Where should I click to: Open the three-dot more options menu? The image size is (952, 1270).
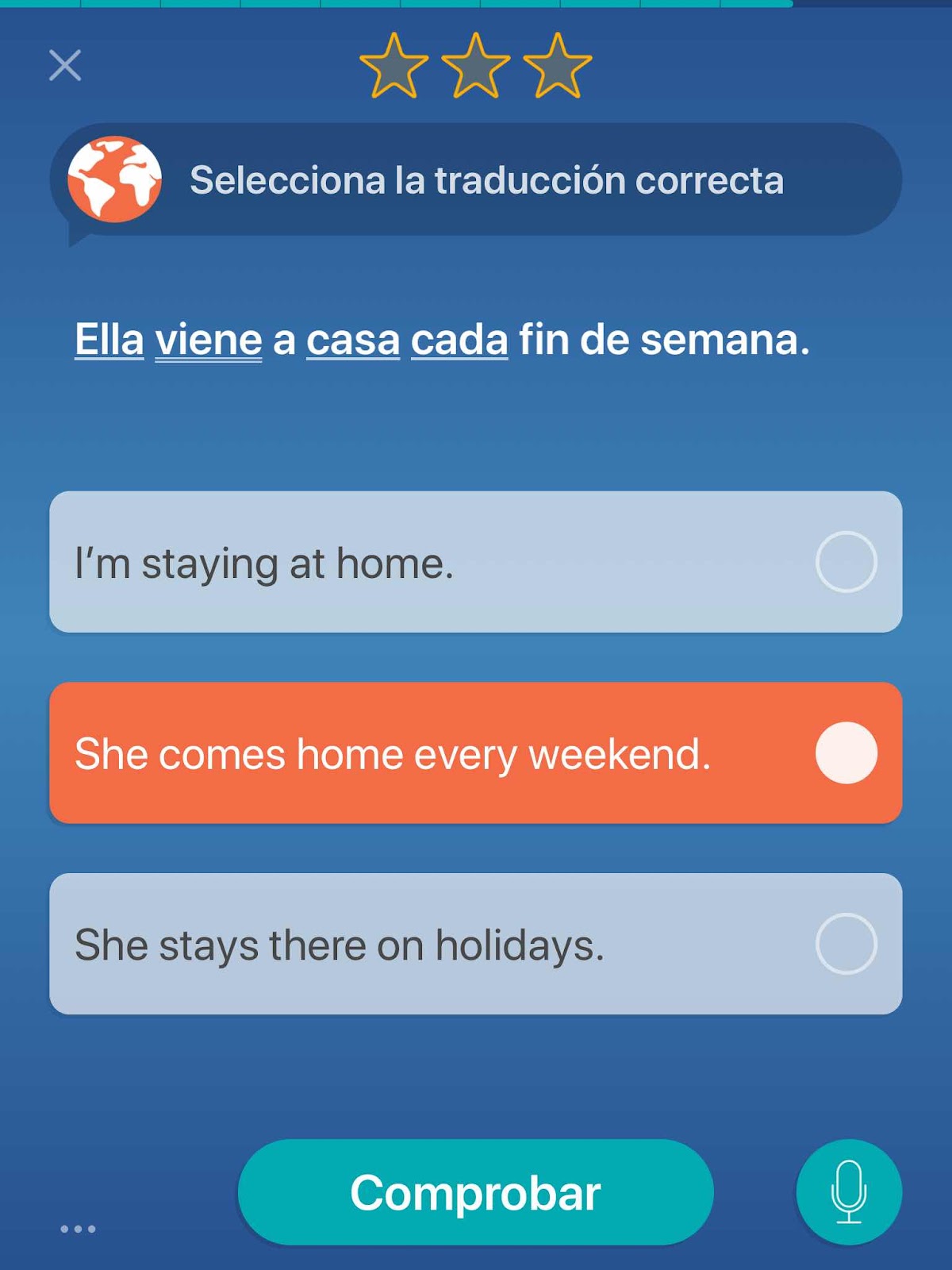(x=78, y=1229)
